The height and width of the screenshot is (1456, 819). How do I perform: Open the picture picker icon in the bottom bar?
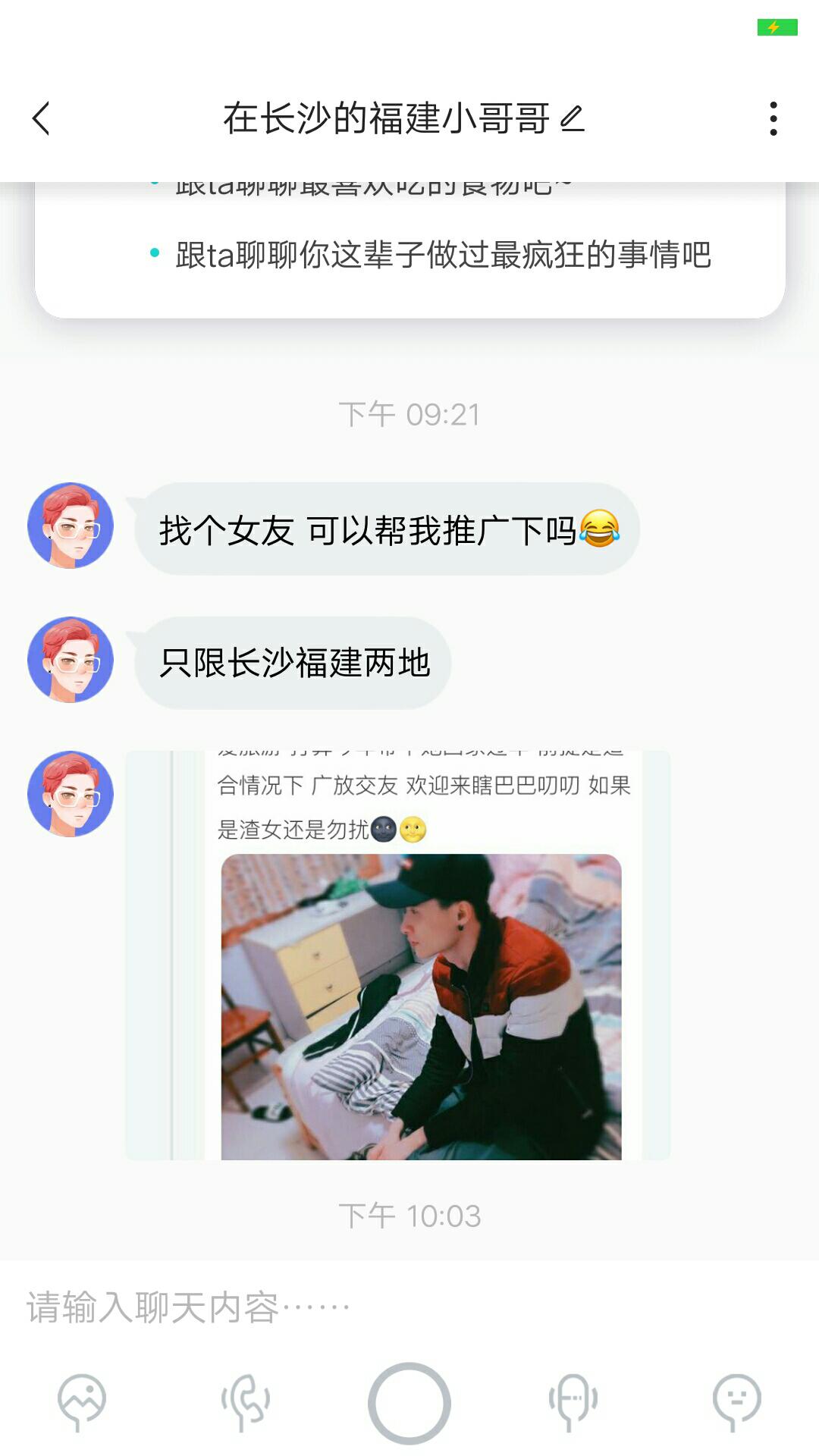(x=82, y=1401)
